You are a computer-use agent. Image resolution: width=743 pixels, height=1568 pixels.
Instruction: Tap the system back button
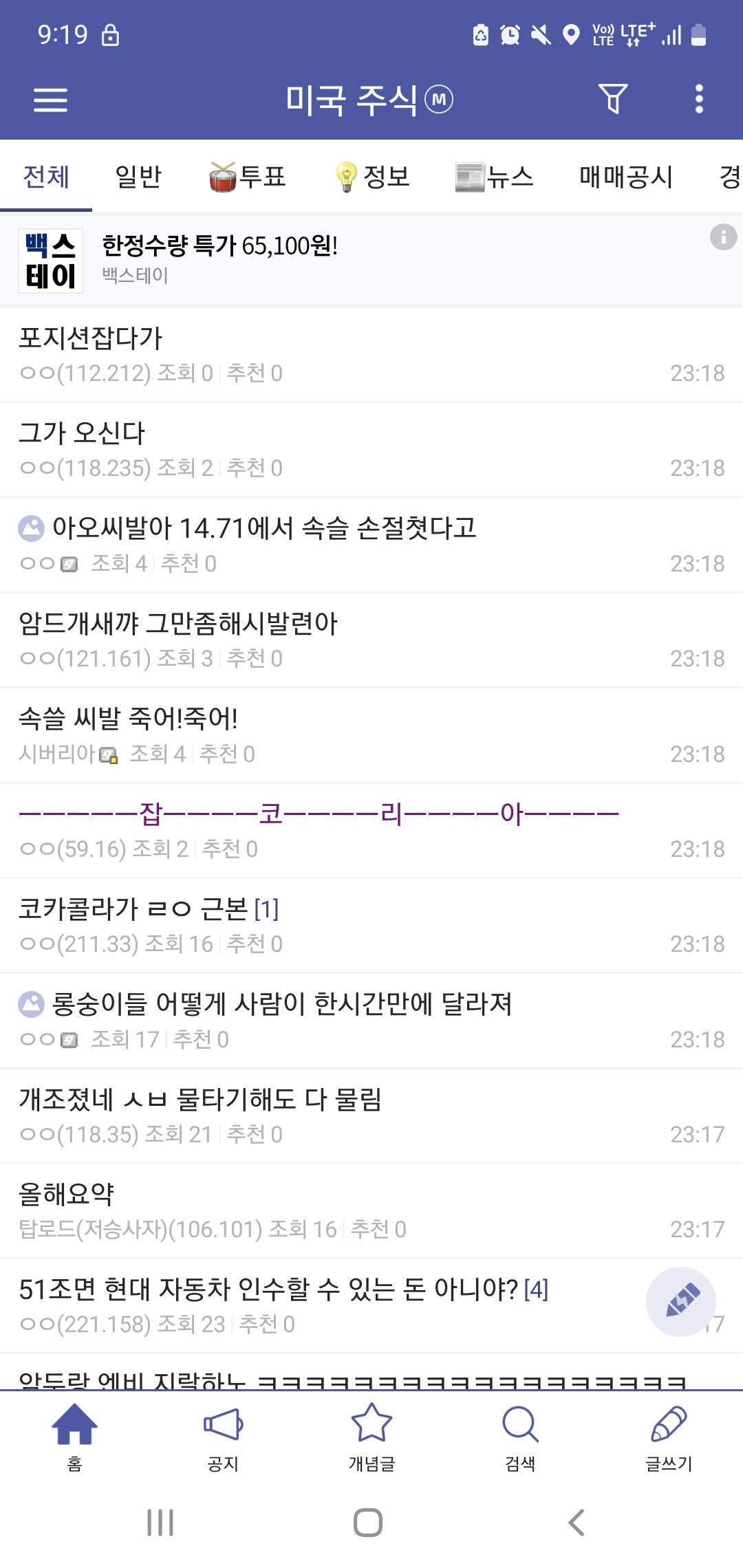pyautogui.click(x=577, y=1523)
